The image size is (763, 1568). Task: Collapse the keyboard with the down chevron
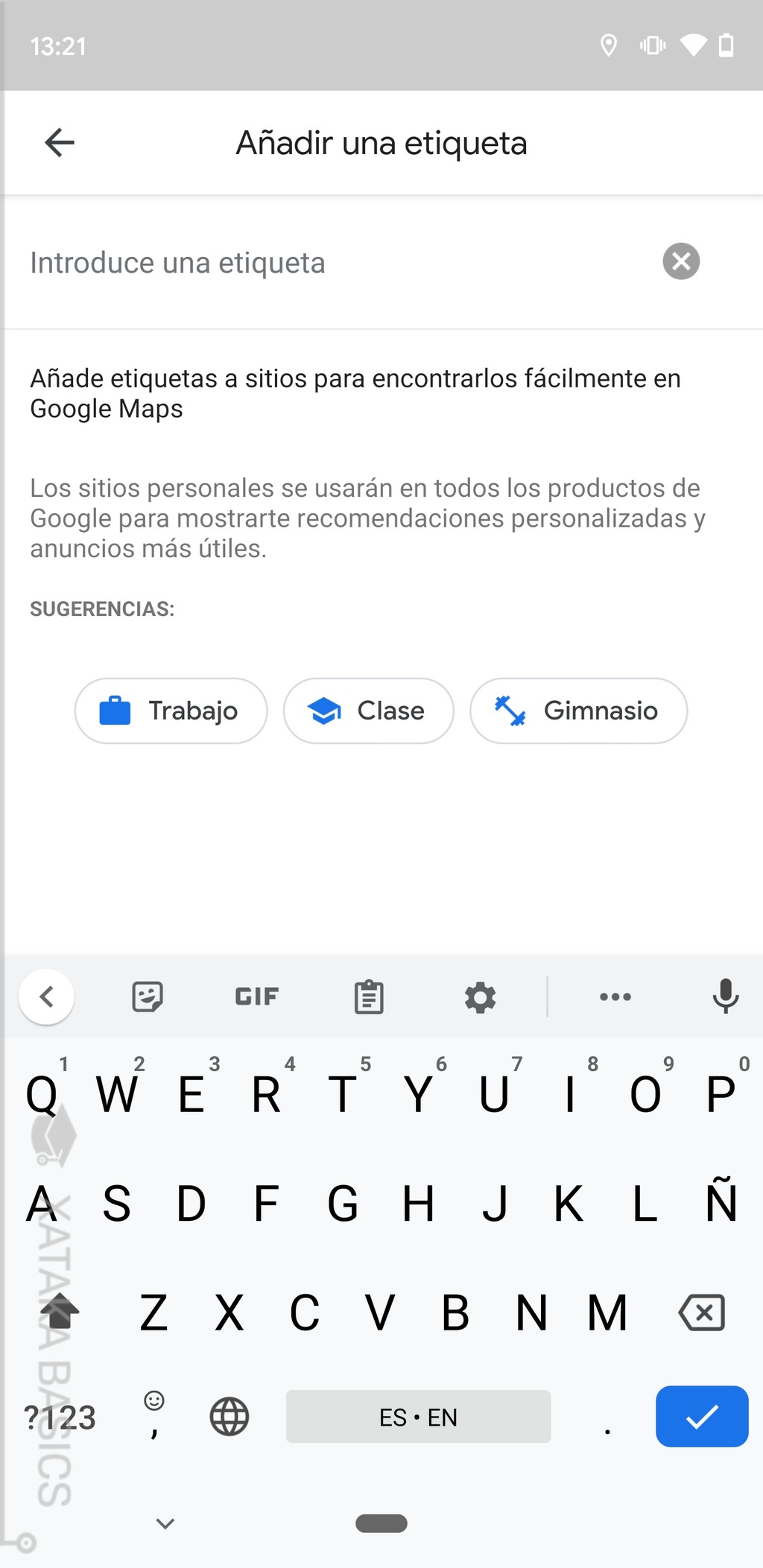click(x=165, y=1522)
